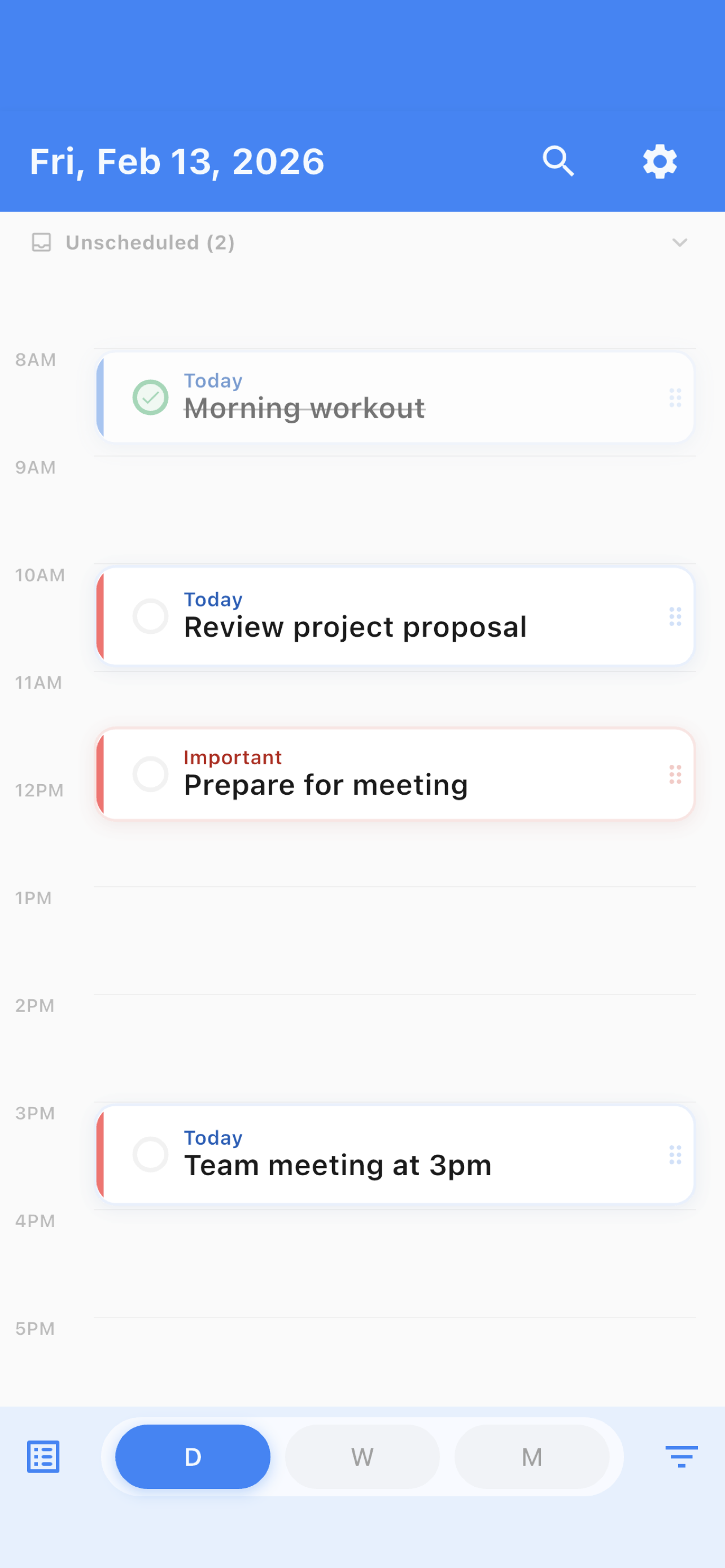This screenshot has height=1568, width=725.
Task: Switch to the W week view
Action: [362, 1457]
